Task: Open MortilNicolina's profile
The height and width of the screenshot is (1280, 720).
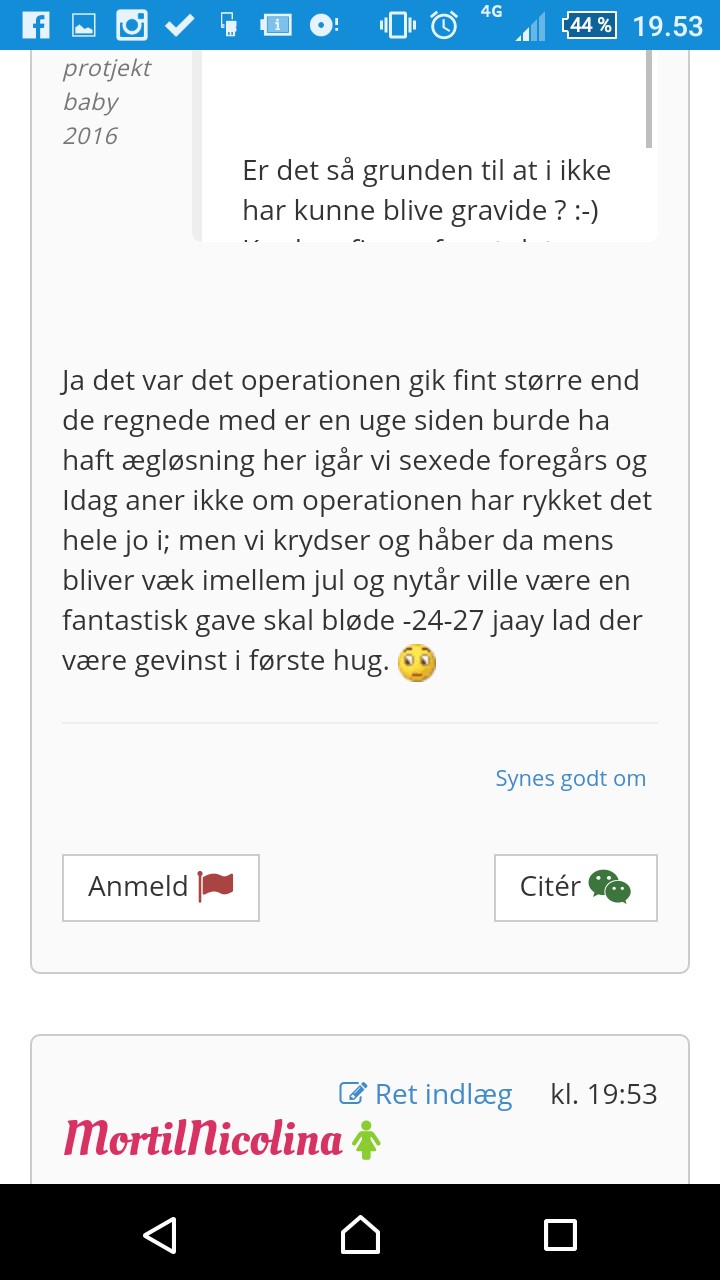Action: (x=204, y=1140)
